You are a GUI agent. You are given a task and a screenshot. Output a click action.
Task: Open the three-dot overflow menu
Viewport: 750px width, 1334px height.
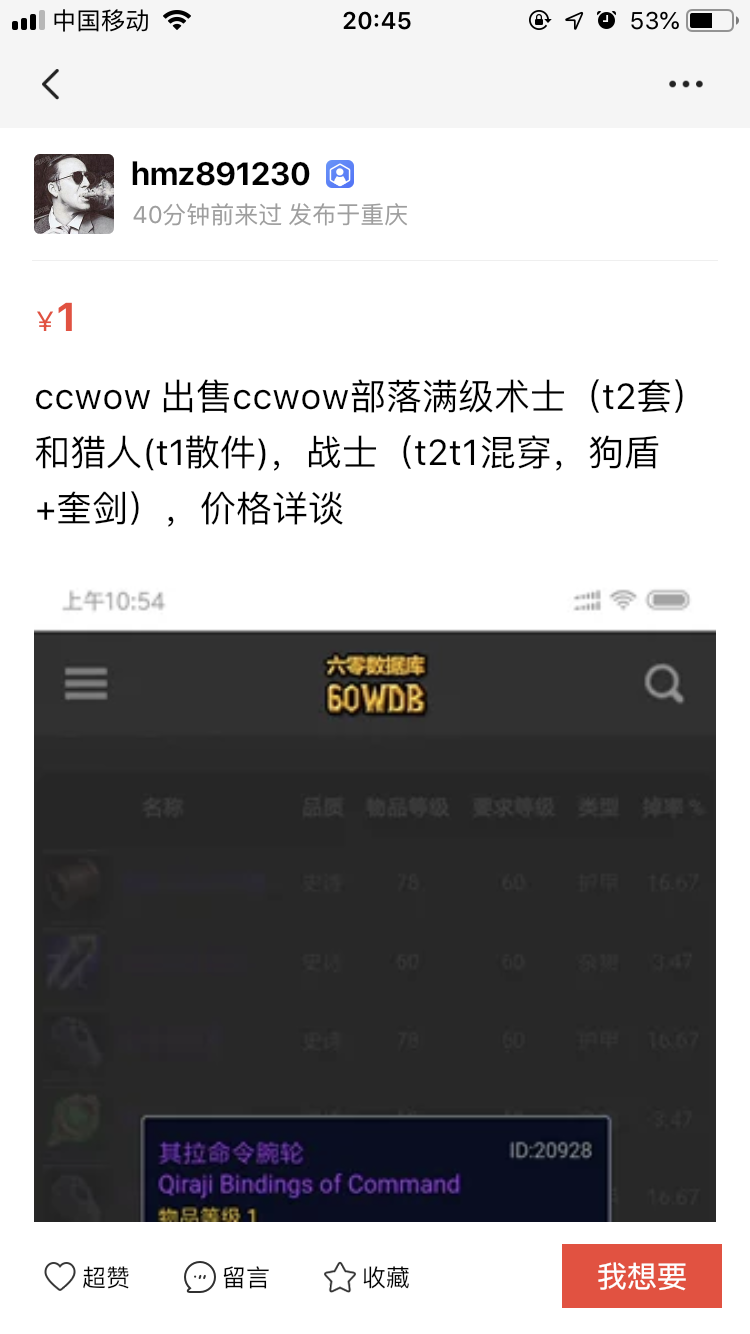click(x=686, y=85)
